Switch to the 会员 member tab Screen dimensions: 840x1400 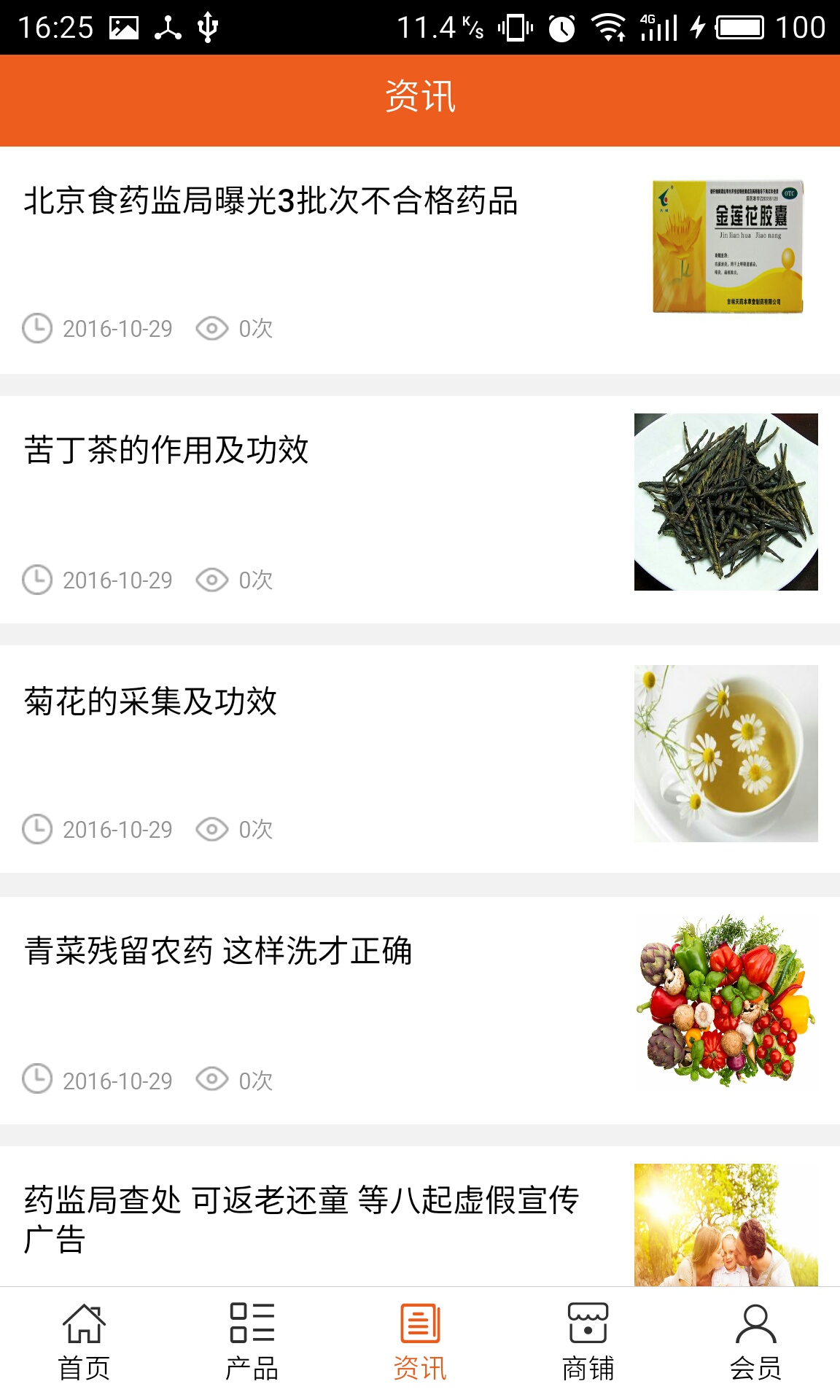(x=755, y=1343)
